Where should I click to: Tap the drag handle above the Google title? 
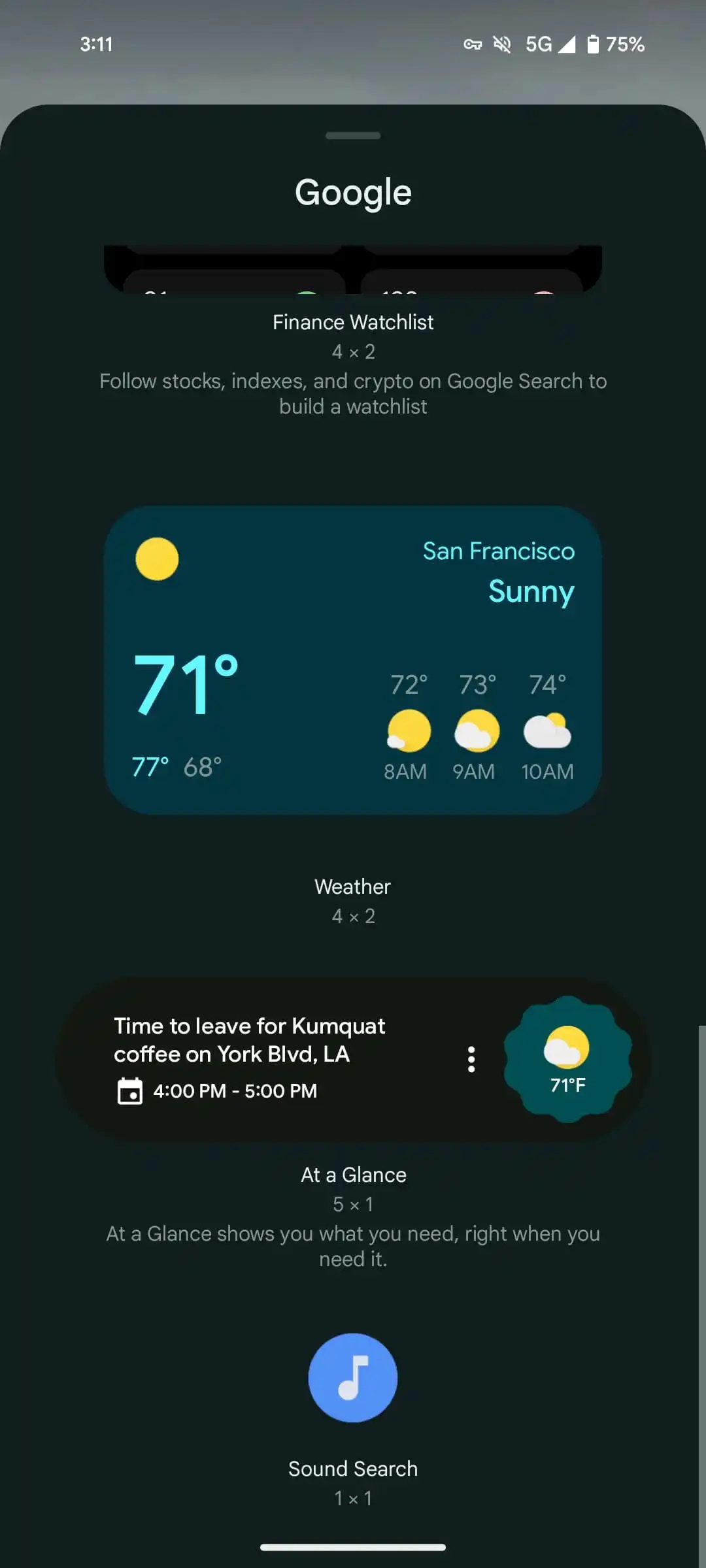353,136
